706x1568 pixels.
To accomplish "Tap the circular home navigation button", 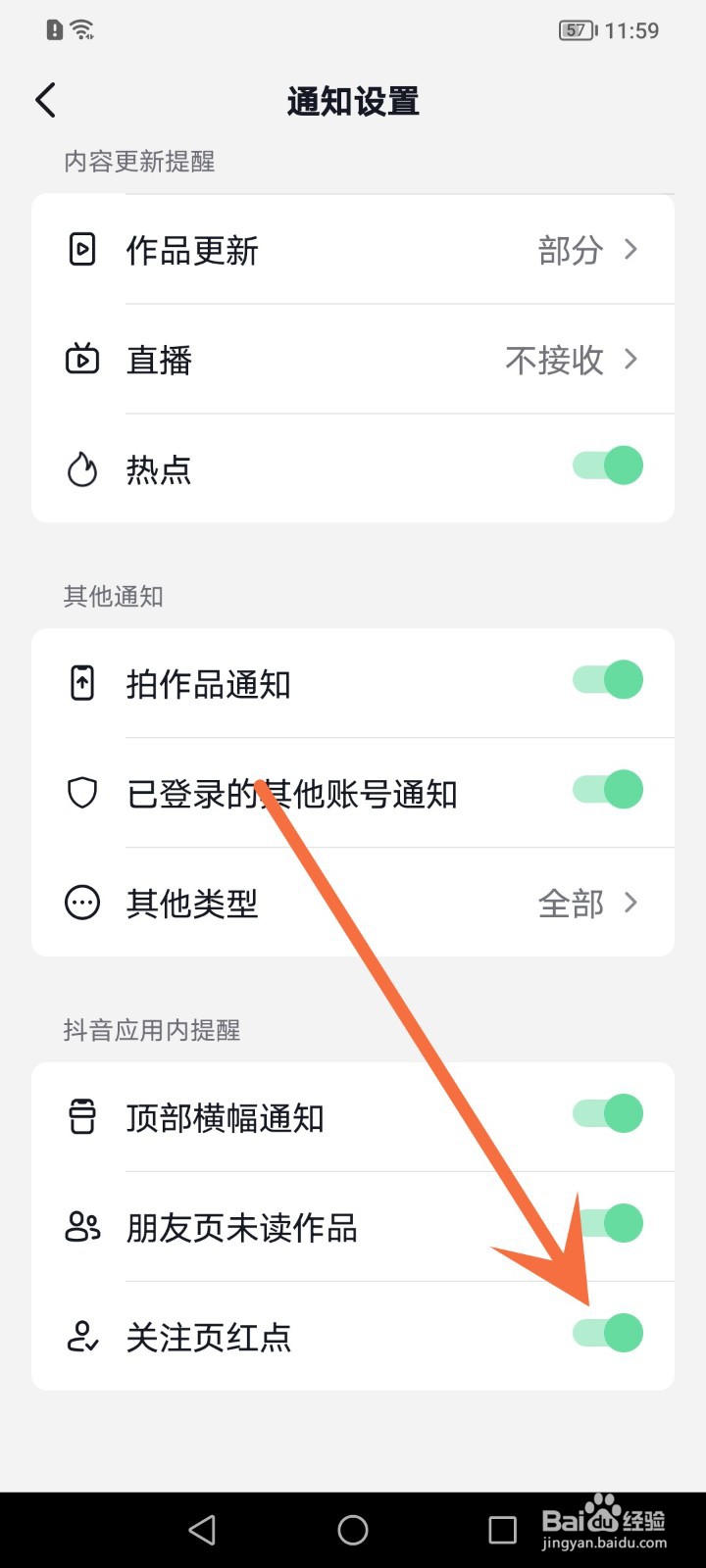I will coord(352,1528).
